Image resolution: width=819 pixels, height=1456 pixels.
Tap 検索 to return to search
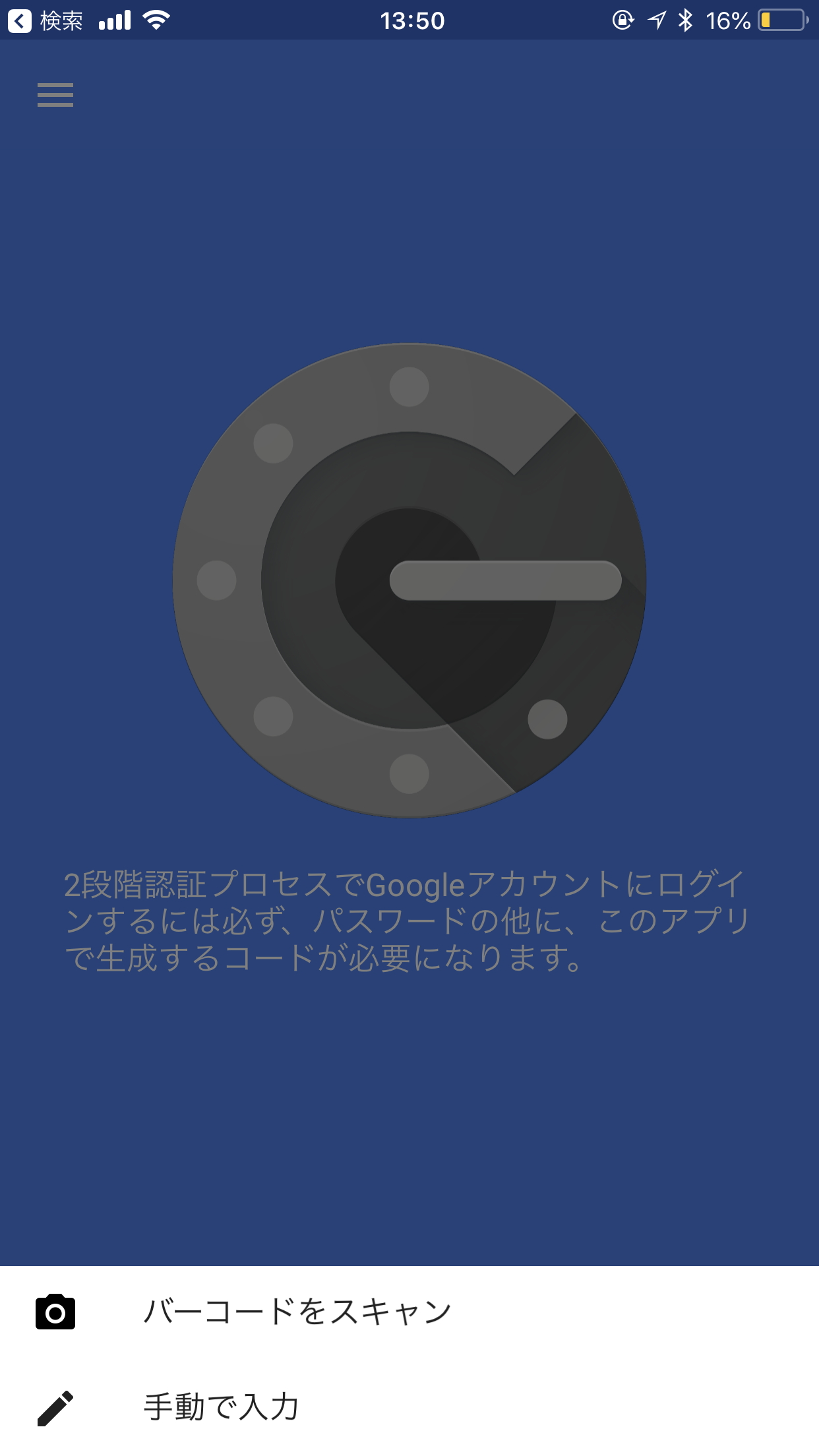click(x=63, y=20)
